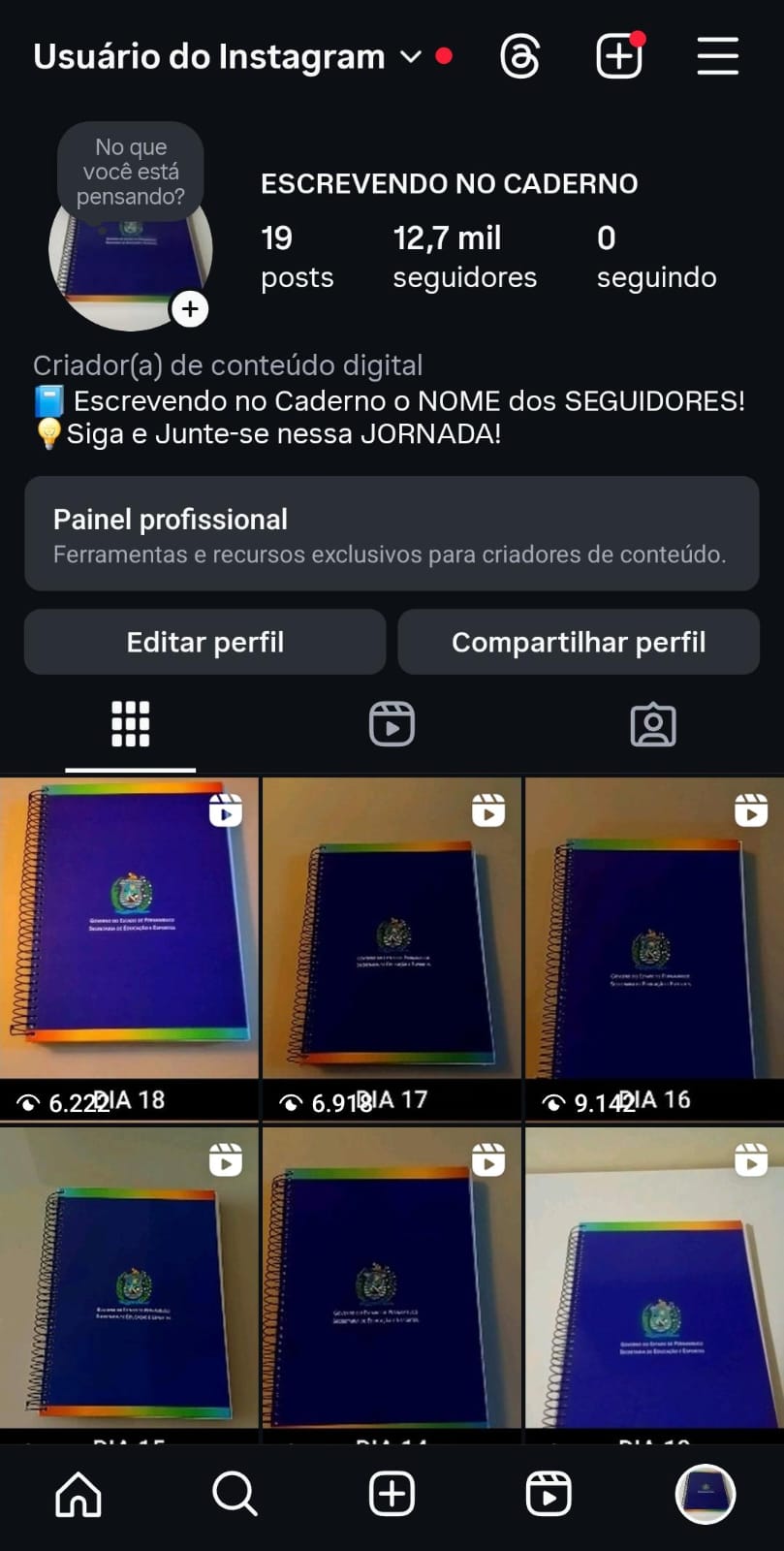Open the create new post icon
The height and width of the screenshot is (1551, 784).
click(x=617, y=55)
